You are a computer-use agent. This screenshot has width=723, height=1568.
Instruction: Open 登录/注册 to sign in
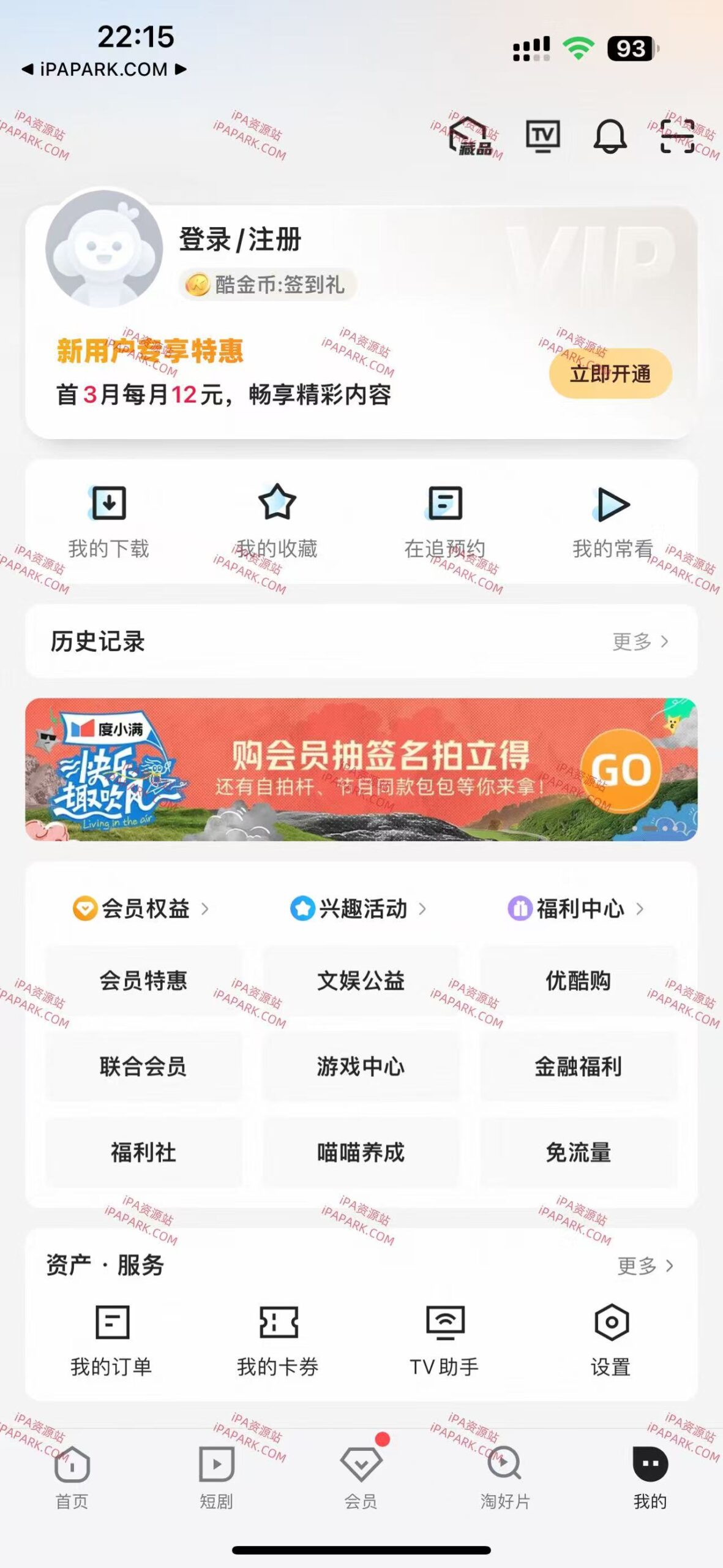click(x=238, y=240)
